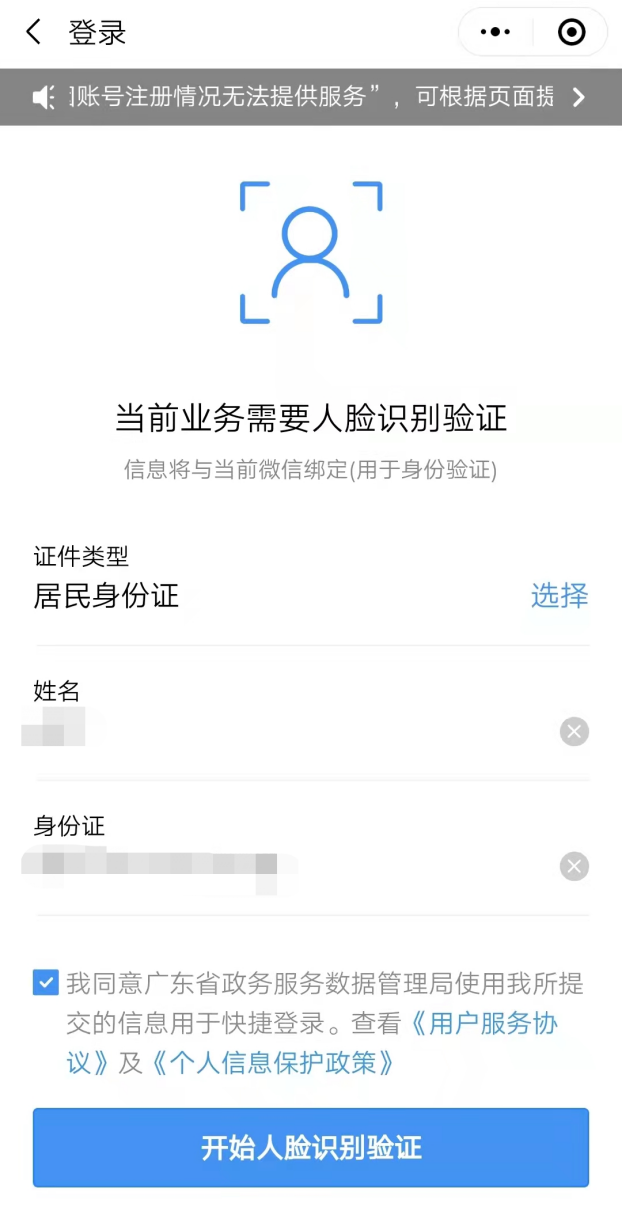Start 开始人脸识别验证
The image size is (622, 1226).
coord(311,1147)
